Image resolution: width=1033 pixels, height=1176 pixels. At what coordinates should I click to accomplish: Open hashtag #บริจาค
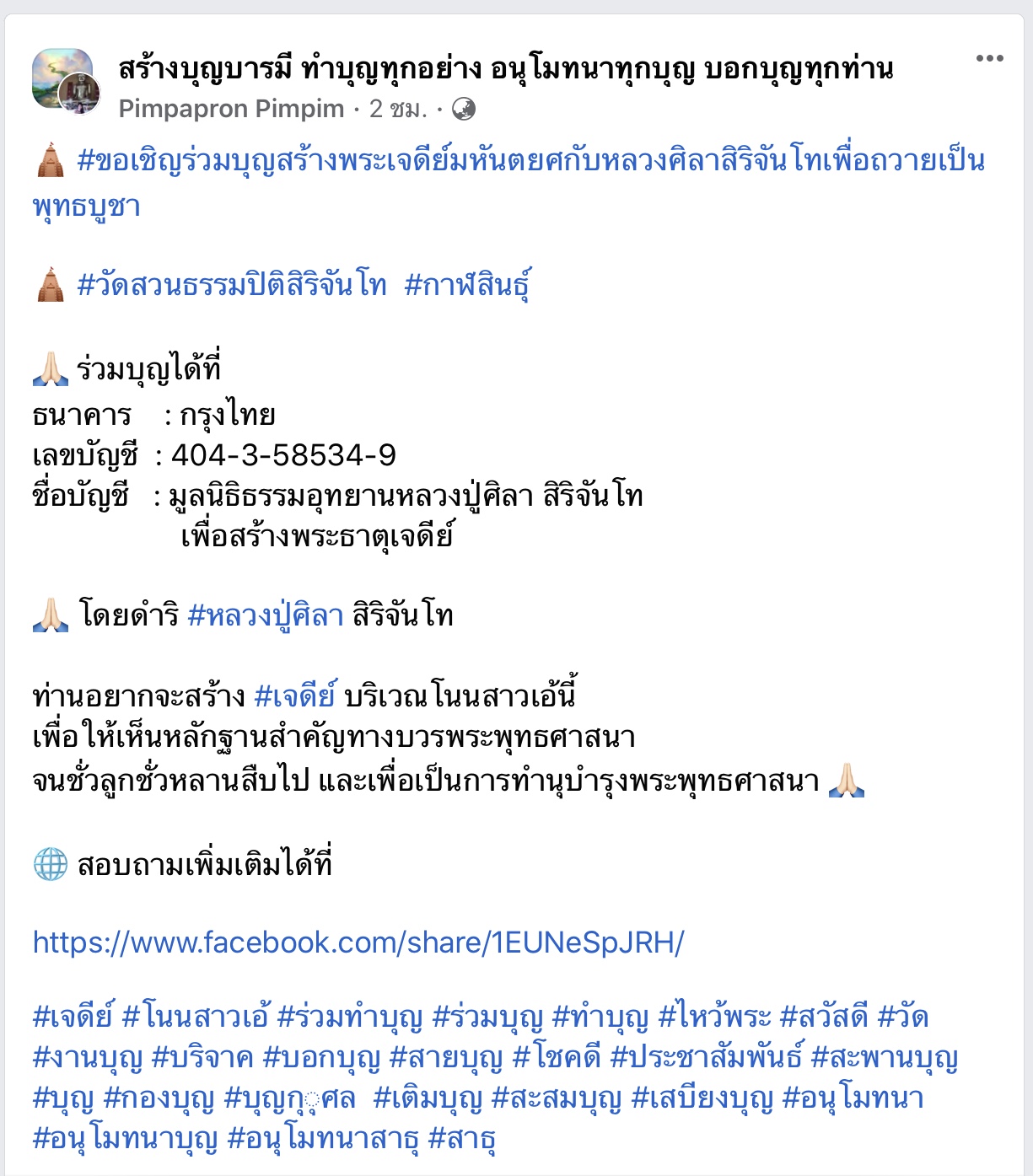pyautogui.click(x=202, y=1057)
